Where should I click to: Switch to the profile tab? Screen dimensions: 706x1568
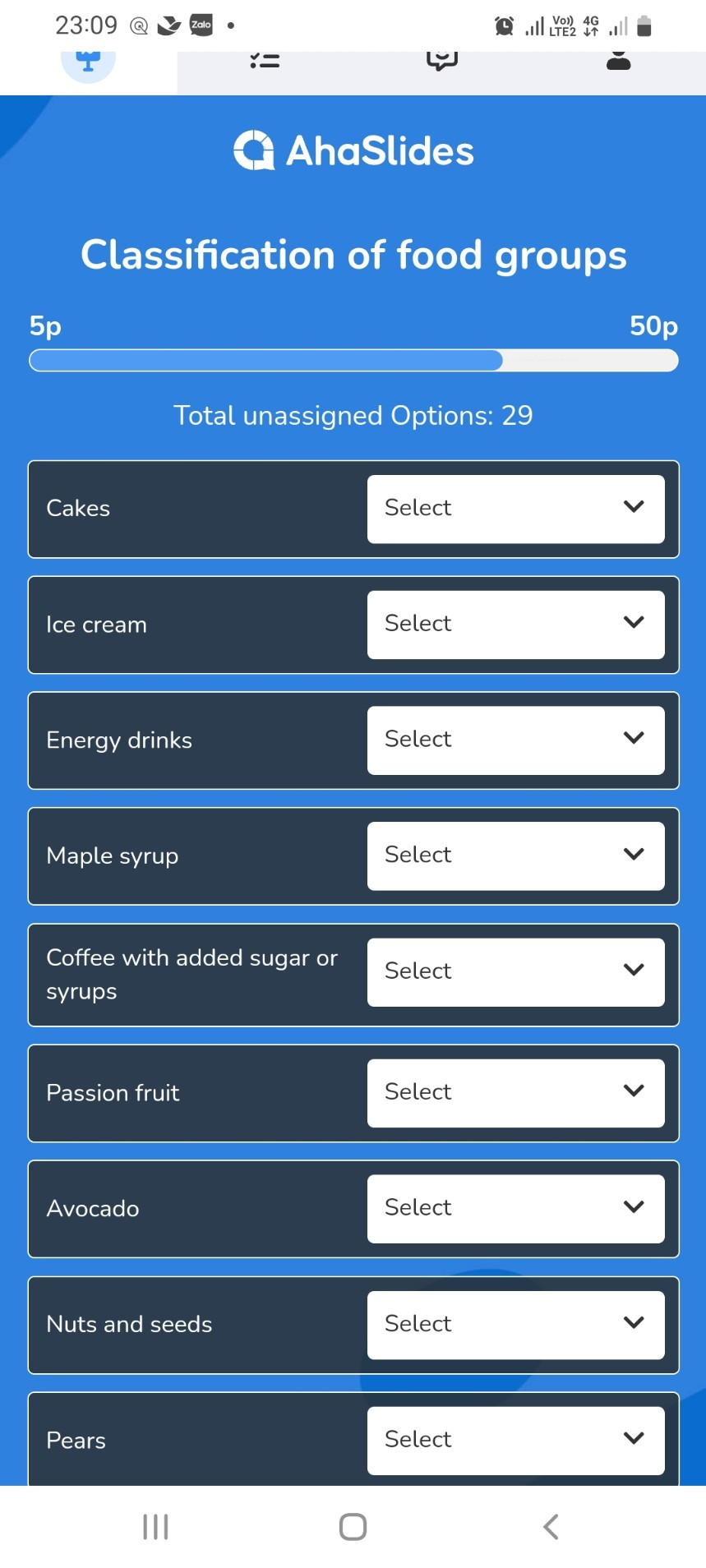618,61
